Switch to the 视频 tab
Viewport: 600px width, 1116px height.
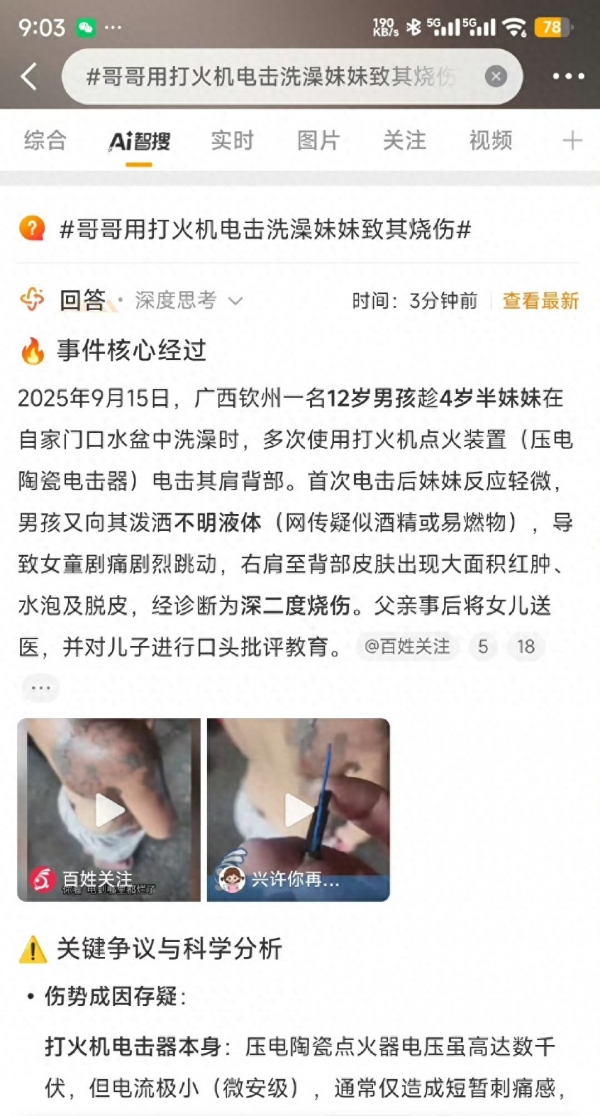490,141
